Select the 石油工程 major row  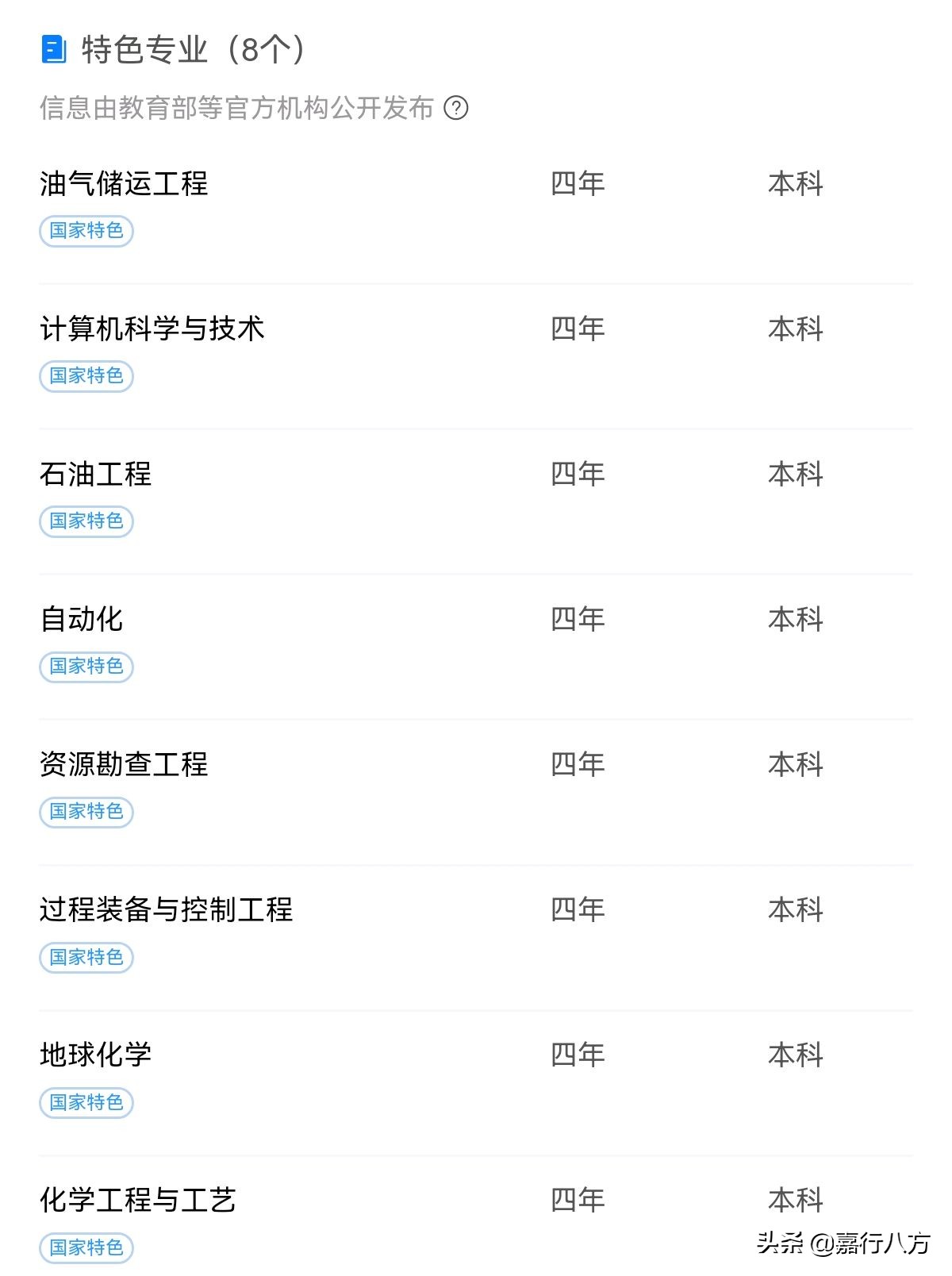tap(95, 473)
